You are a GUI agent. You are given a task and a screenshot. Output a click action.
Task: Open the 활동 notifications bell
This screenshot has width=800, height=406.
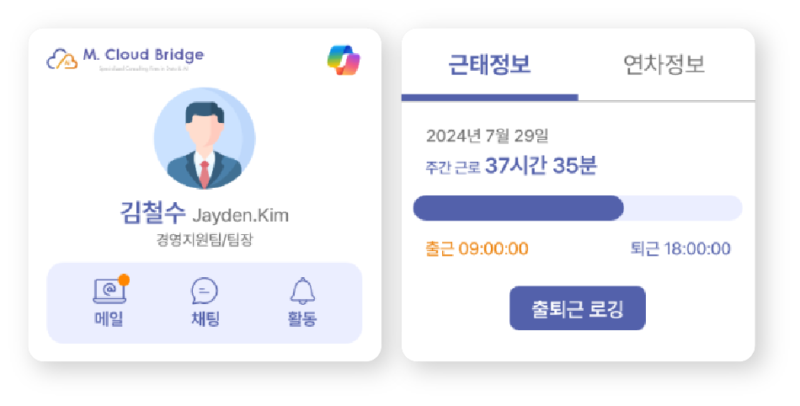tap(302, 302)
